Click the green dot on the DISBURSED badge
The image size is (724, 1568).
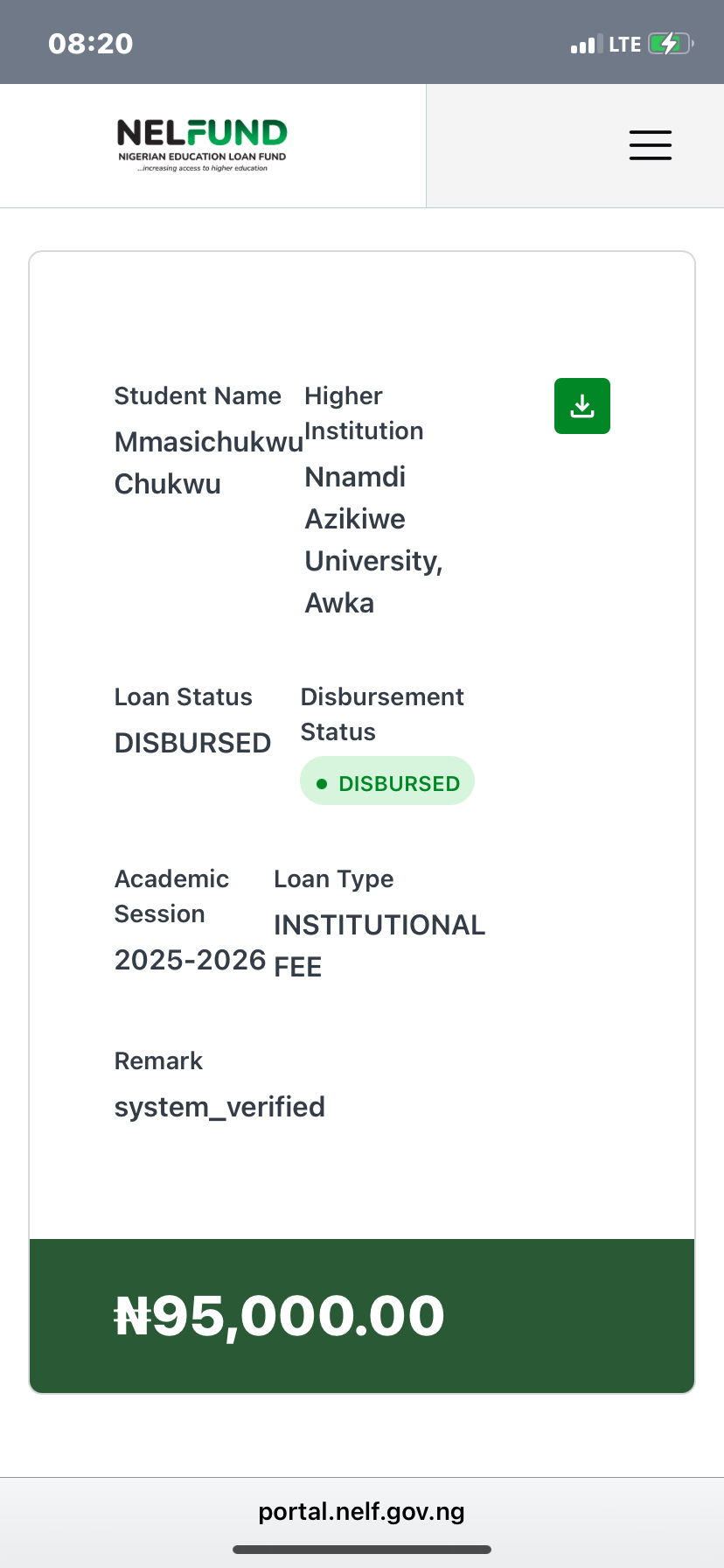tap(322, 781)
